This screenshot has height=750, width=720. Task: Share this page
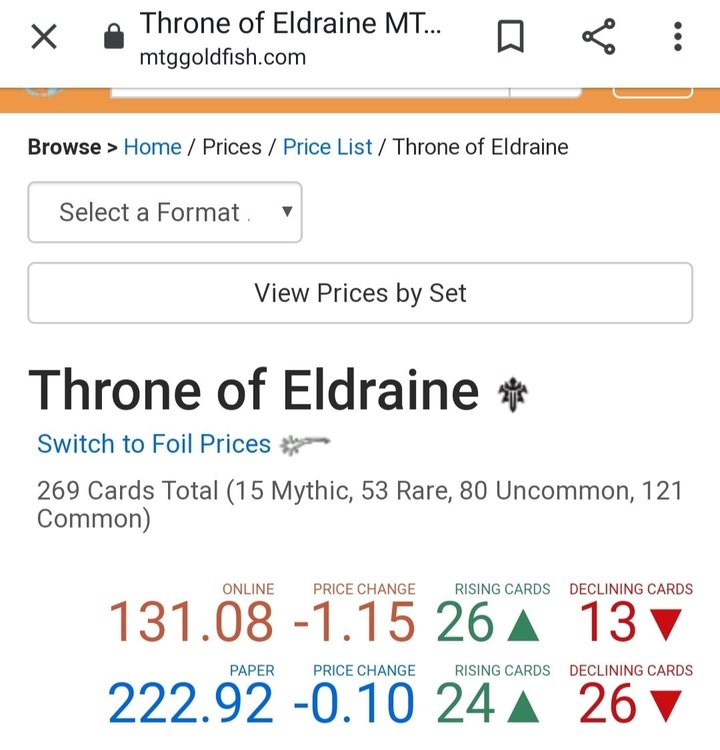598,38
